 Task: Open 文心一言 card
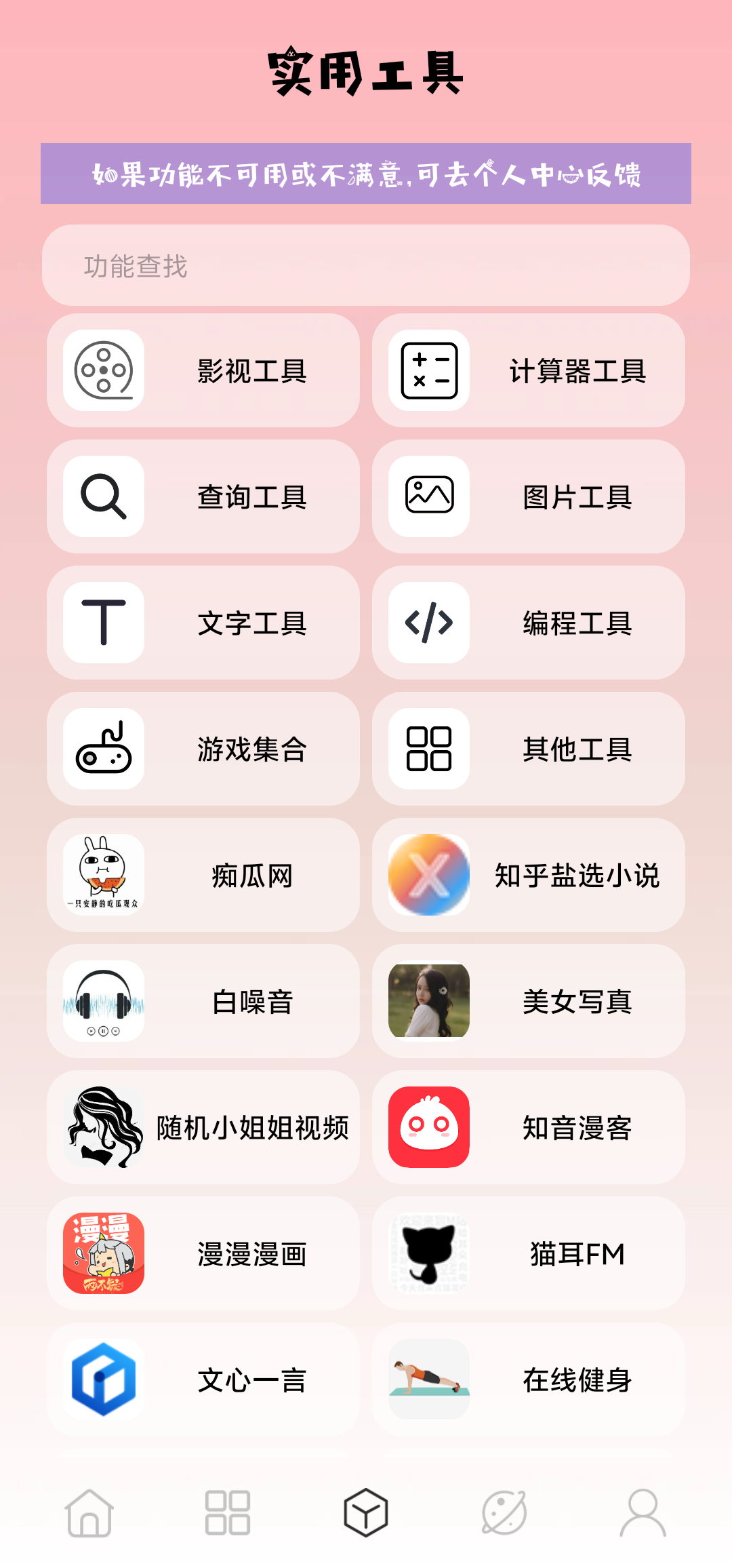point(203,1380)
